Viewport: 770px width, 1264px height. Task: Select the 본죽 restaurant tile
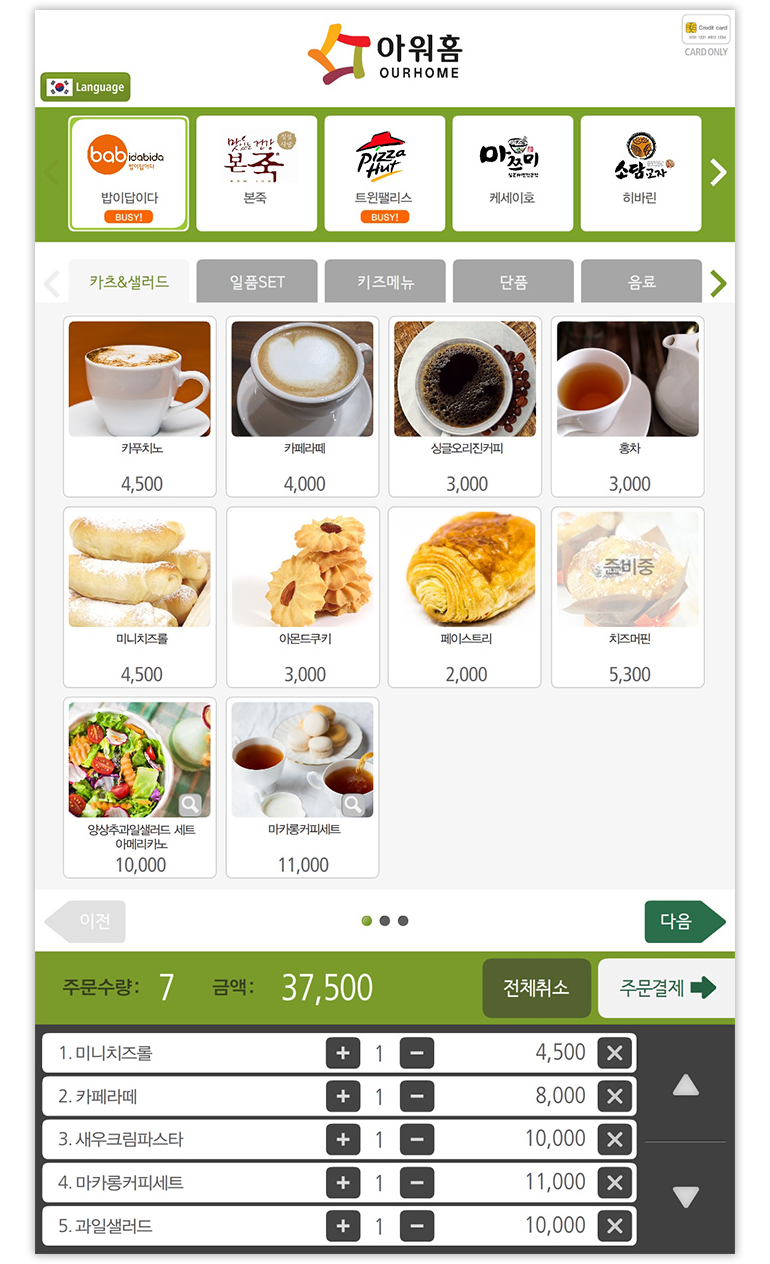(x=256, y=173)
